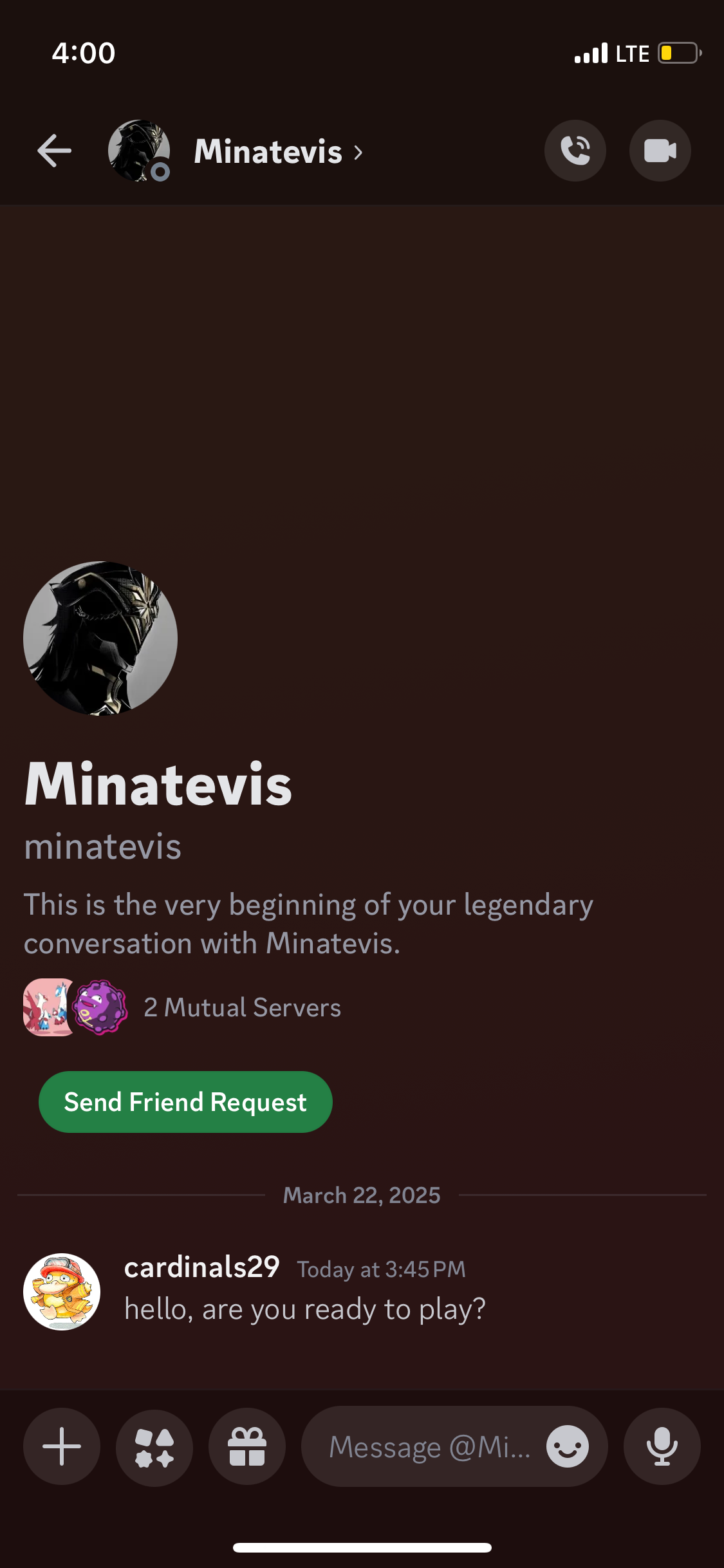The image size is (724, 1568).
Task: Open cardinals29's avatar next to the message
Action: (62, 1291)
